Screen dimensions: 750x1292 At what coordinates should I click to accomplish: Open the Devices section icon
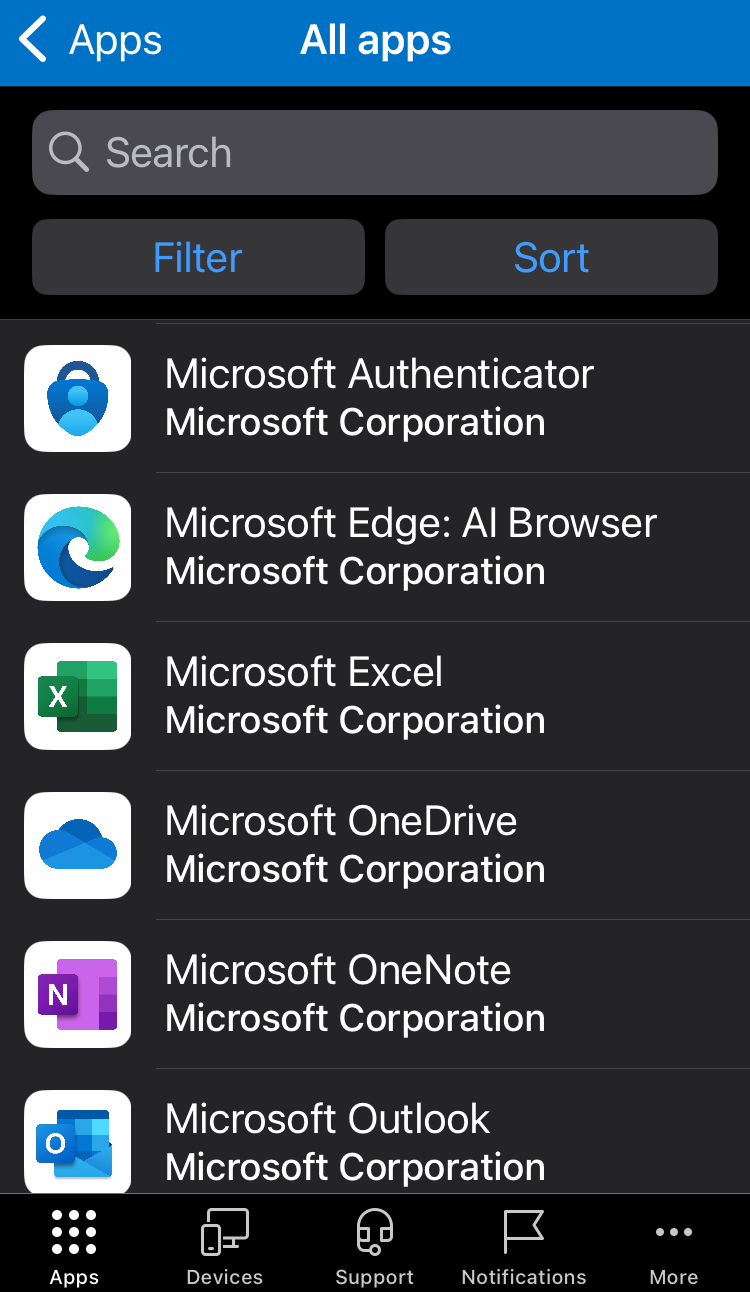(x=224, y=1231)
